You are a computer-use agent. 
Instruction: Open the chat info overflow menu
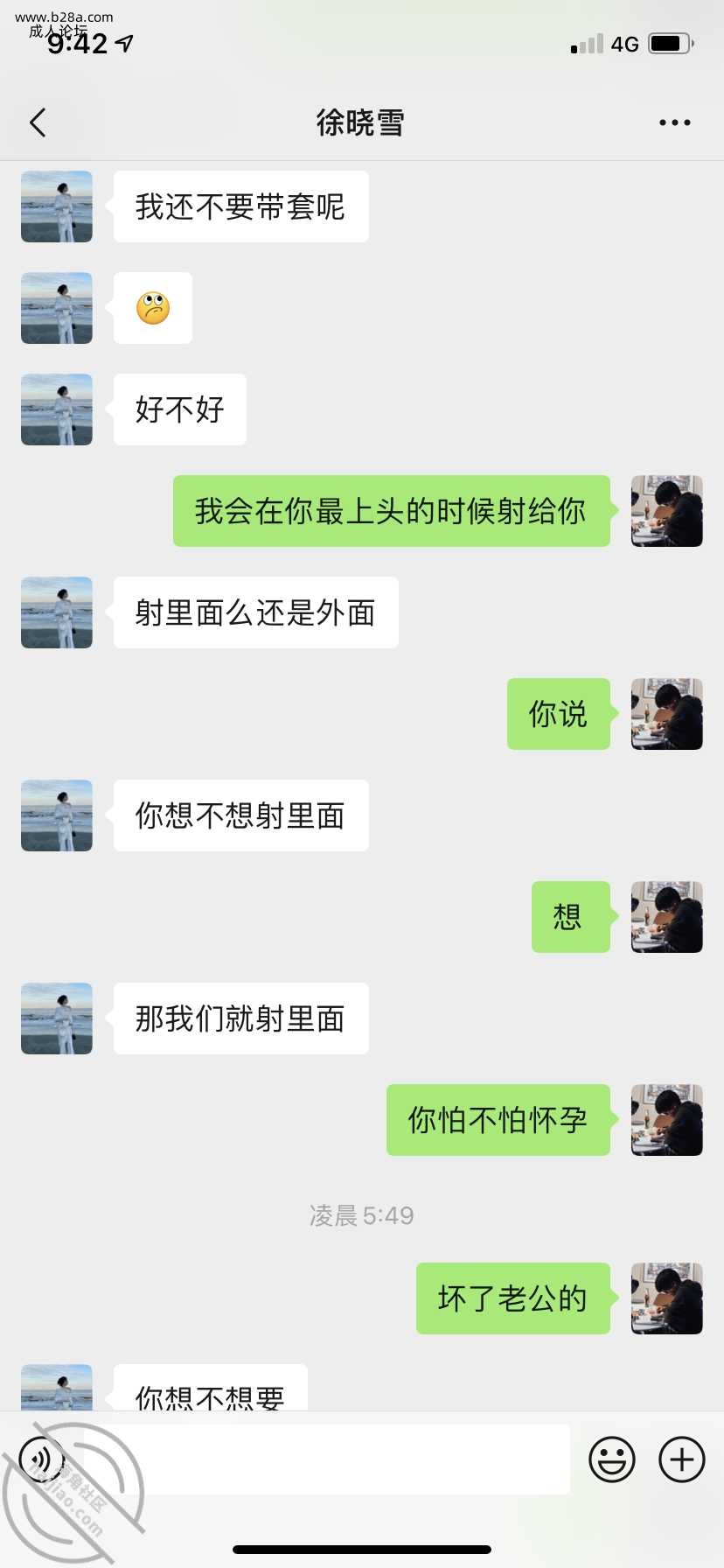coord(674,122)
